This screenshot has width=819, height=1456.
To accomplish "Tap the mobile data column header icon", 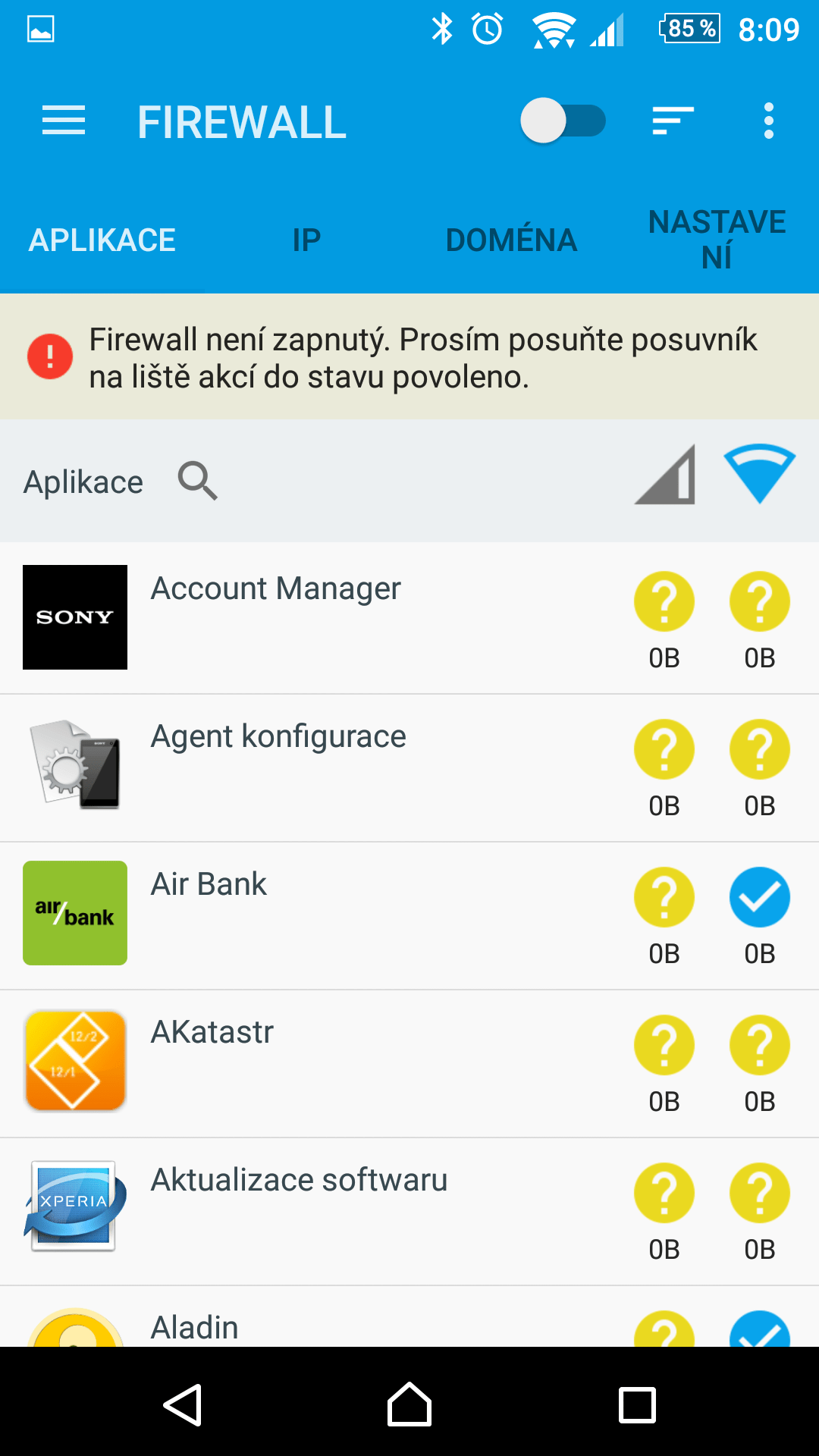I will tap(665, 475).
